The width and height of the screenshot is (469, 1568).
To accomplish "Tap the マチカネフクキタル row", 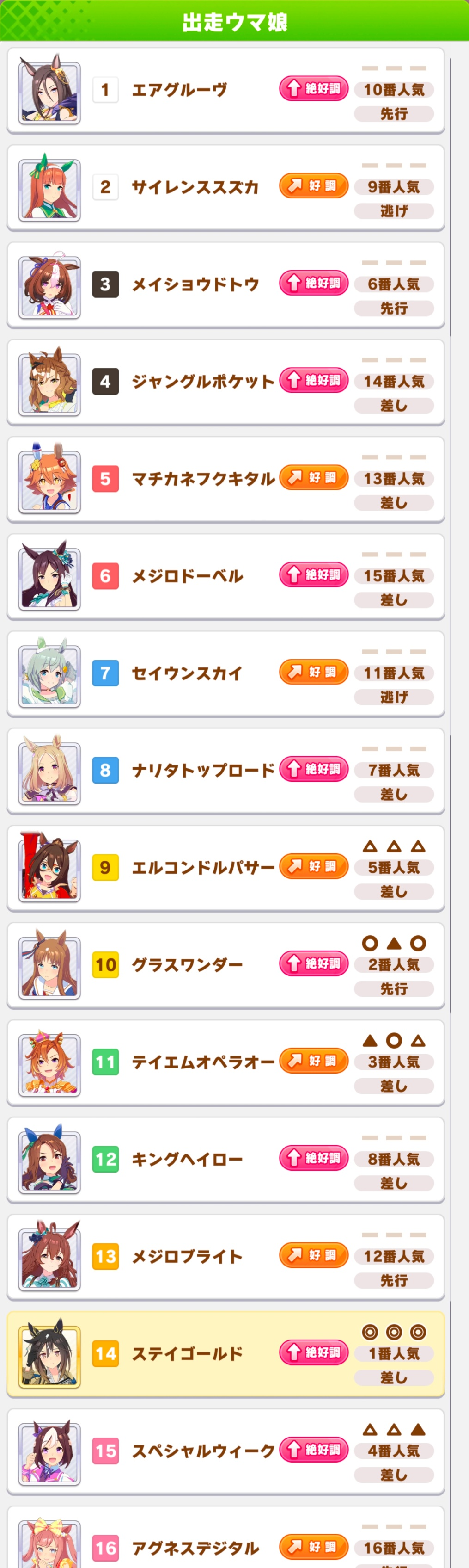I will point(225,479).
